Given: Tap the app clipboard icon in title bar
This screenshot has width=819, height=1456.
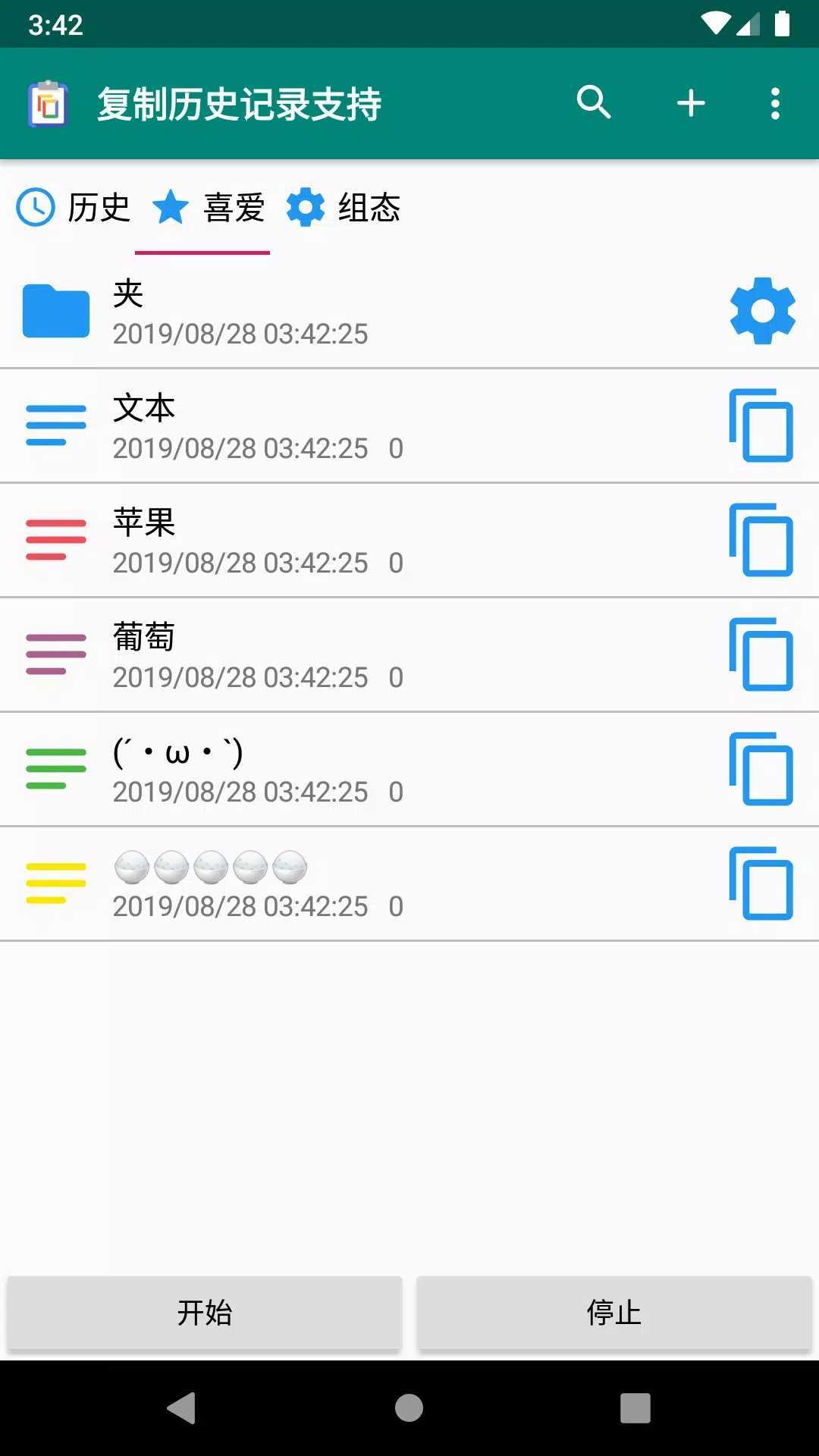Looking at the screenshot, I should [48, 103].
